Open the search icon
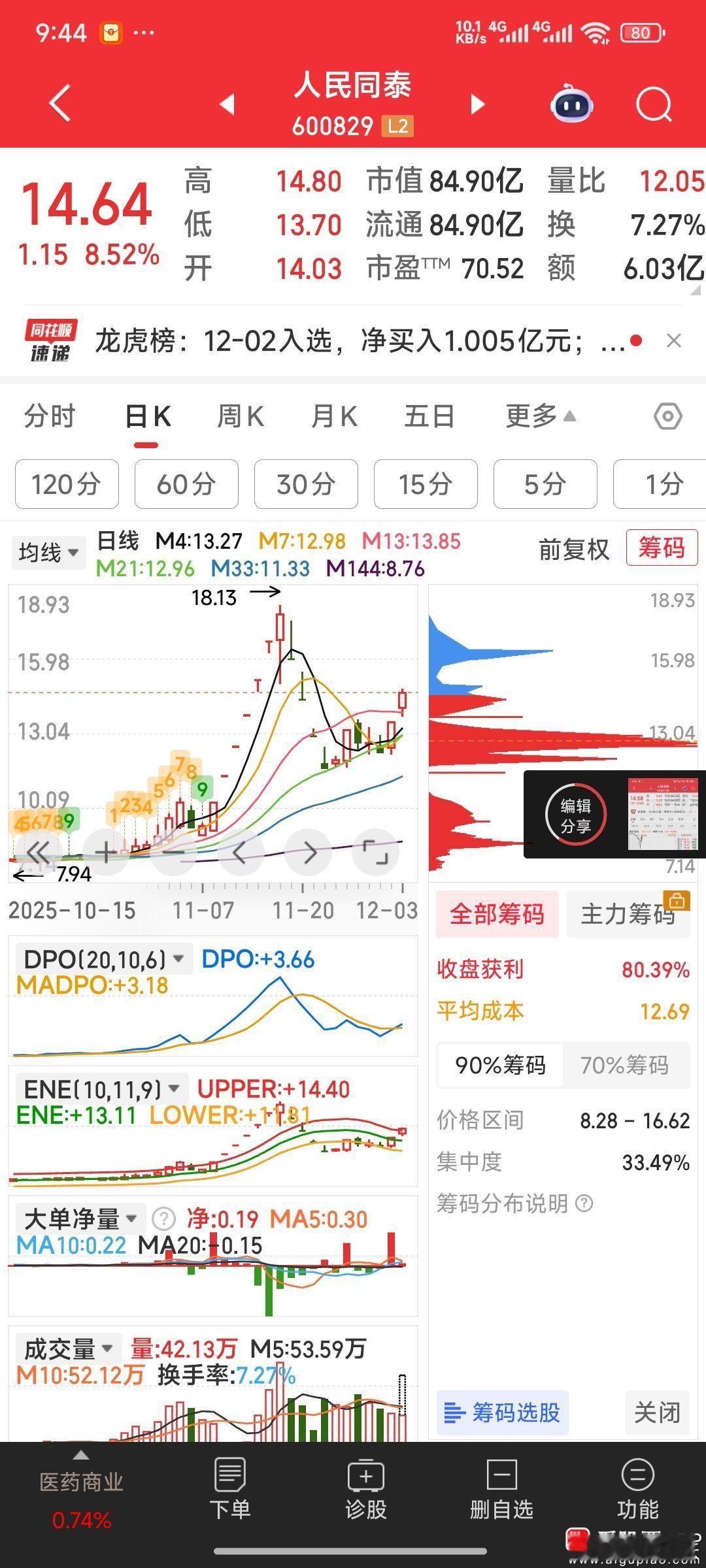 pyautogui.click(x=653, y=105)
